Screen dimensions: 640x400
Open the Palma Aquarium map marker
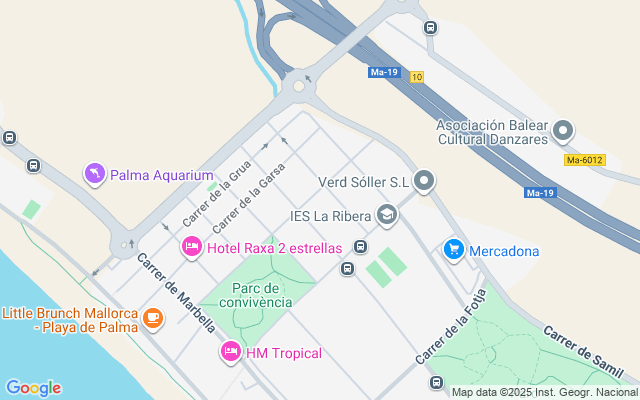pyautogui.click(x=95, y=175)
